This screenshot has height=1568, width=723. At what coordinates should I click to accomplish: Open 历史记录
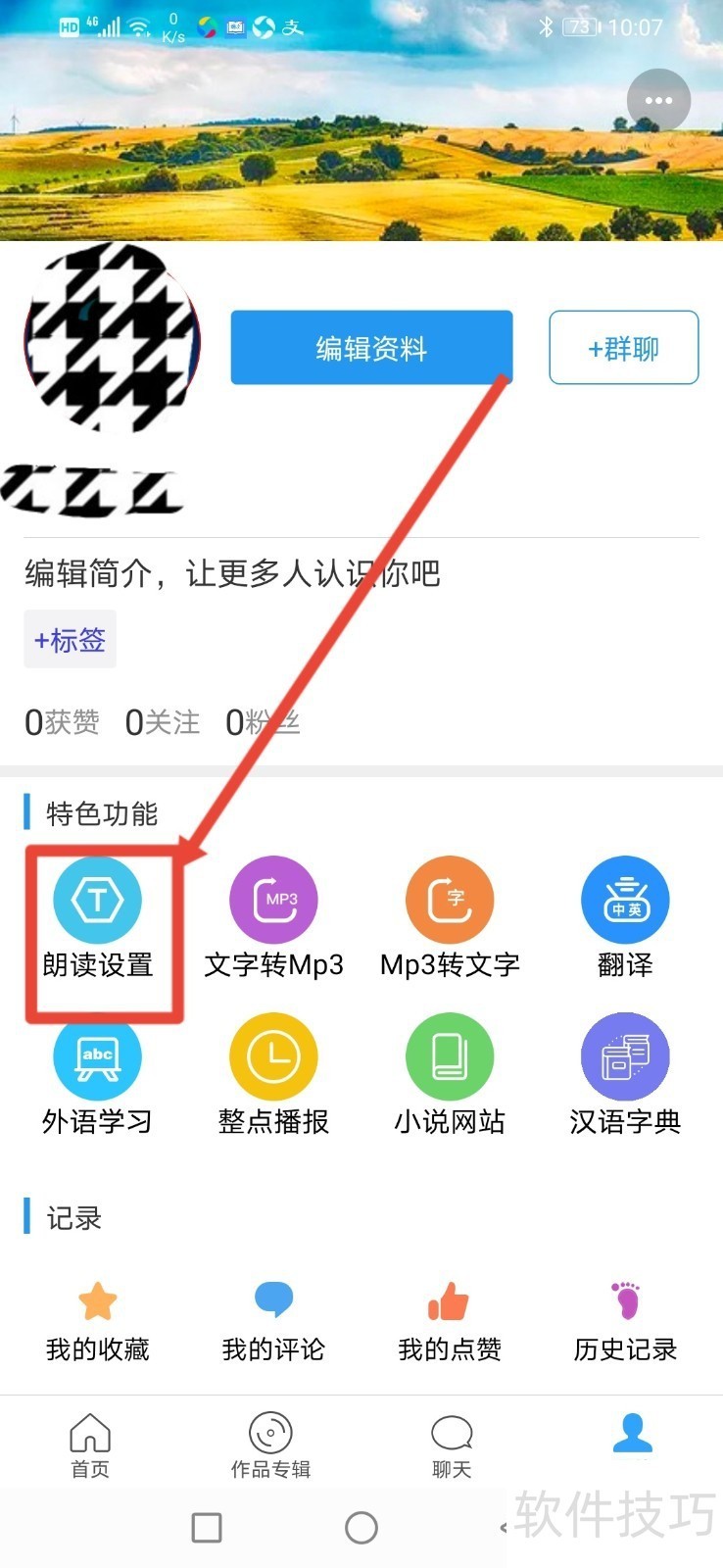(x=625, y=1323)
